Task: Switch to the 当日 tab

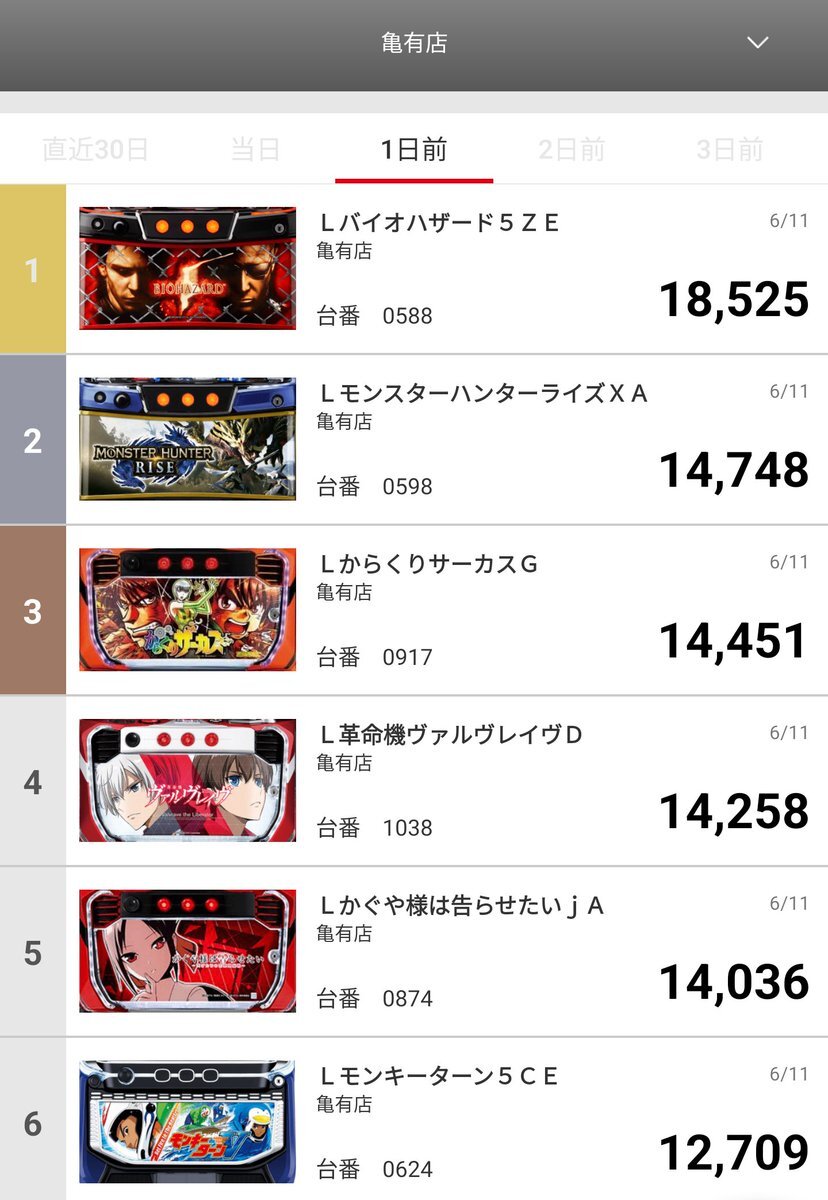Action: 255,150
